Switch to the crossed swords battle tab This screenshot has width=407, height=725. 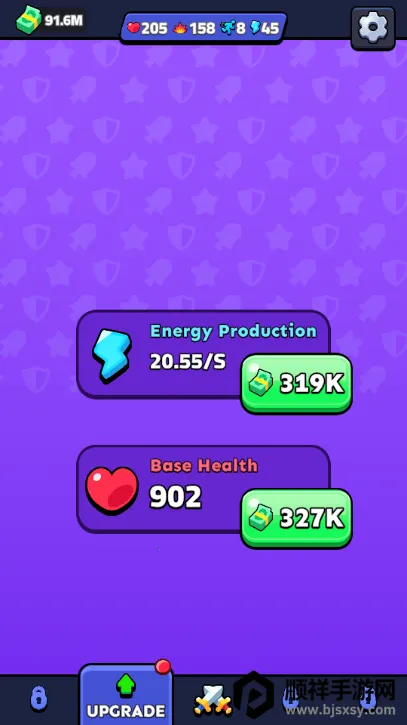pyautogui.click(x=213, y=700)
